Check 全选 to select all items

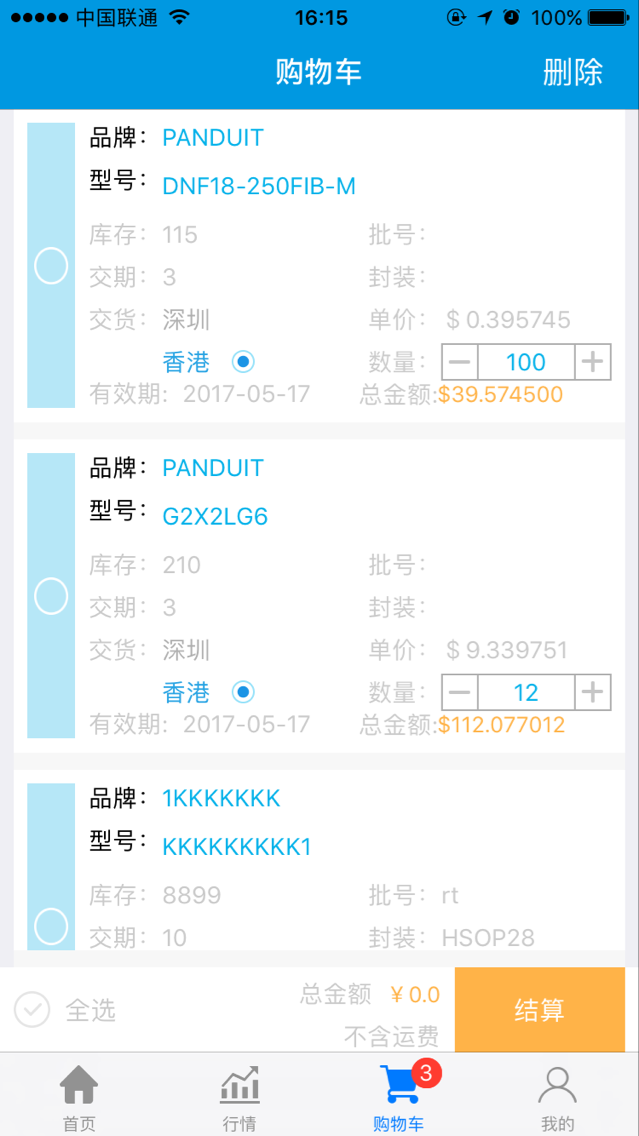(32, 1010)
